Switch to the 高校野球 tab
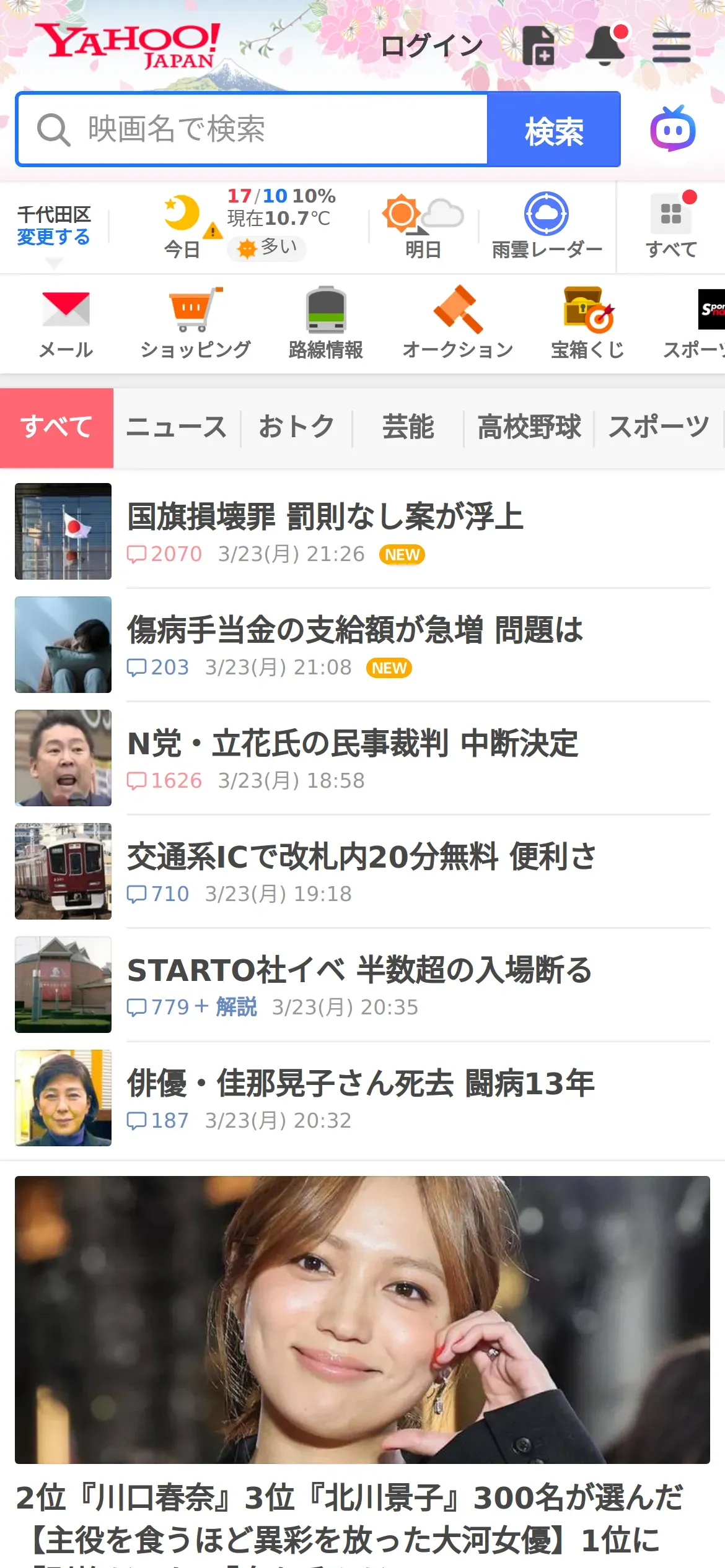This screenshot has height=1568, width=725. (x=529, y=427)
